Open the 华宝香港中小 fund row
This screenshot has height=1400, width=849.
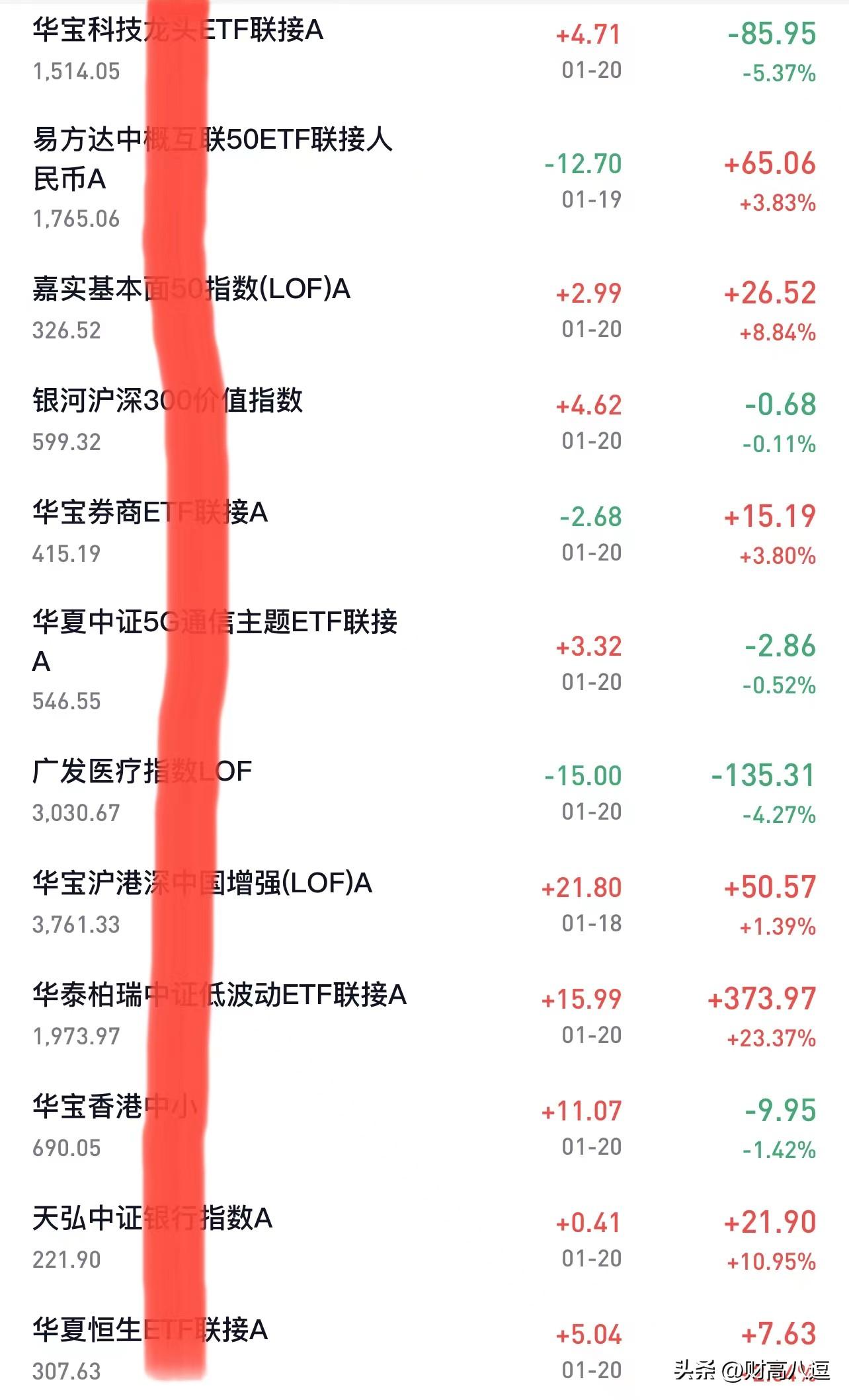425,1127
